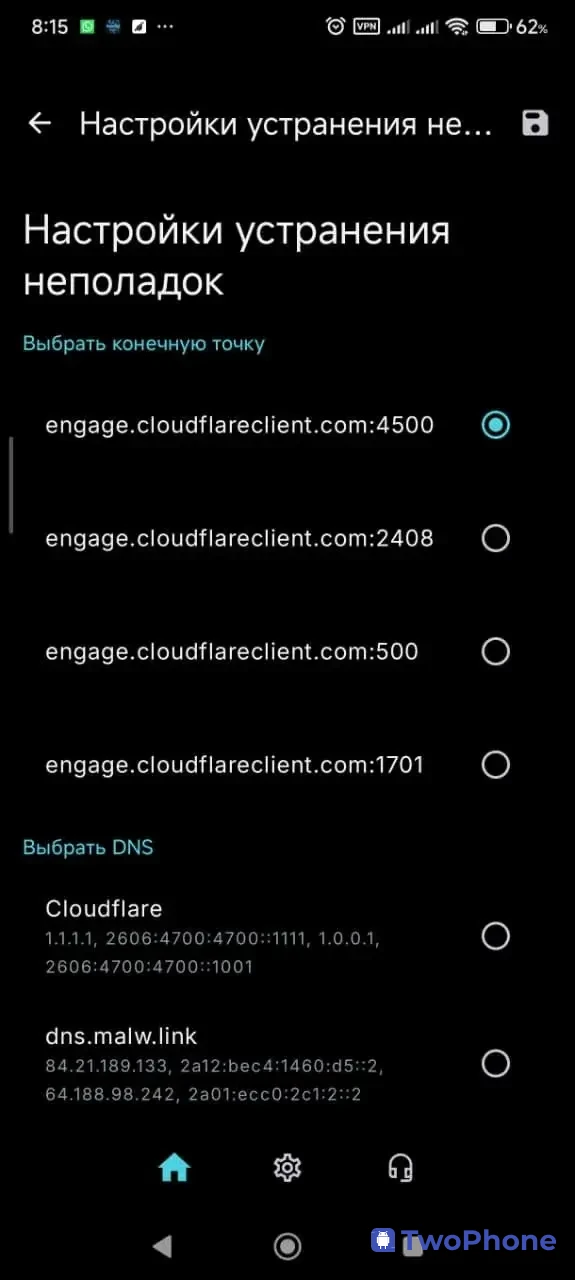
Task: Open the home tab
Action: click(174, 1167)
